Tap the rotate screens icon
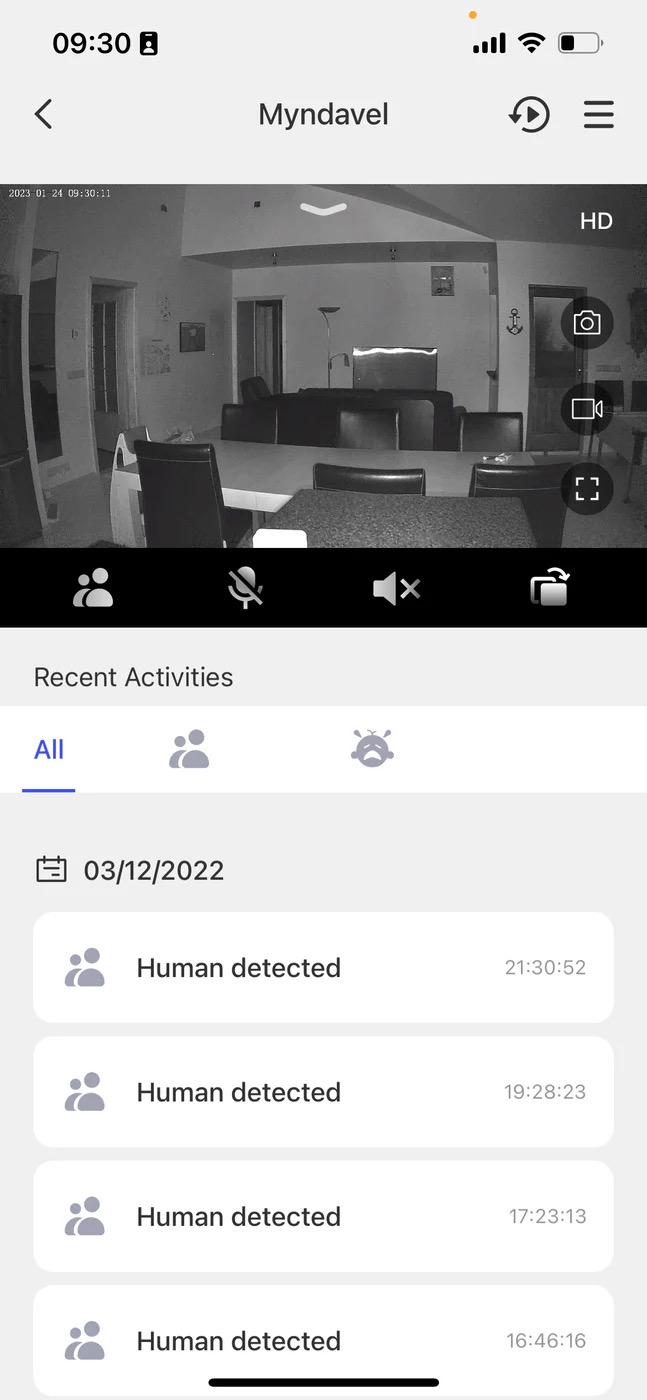The width and height of the screenshot is (647, 1400). (x=549, y=588)
